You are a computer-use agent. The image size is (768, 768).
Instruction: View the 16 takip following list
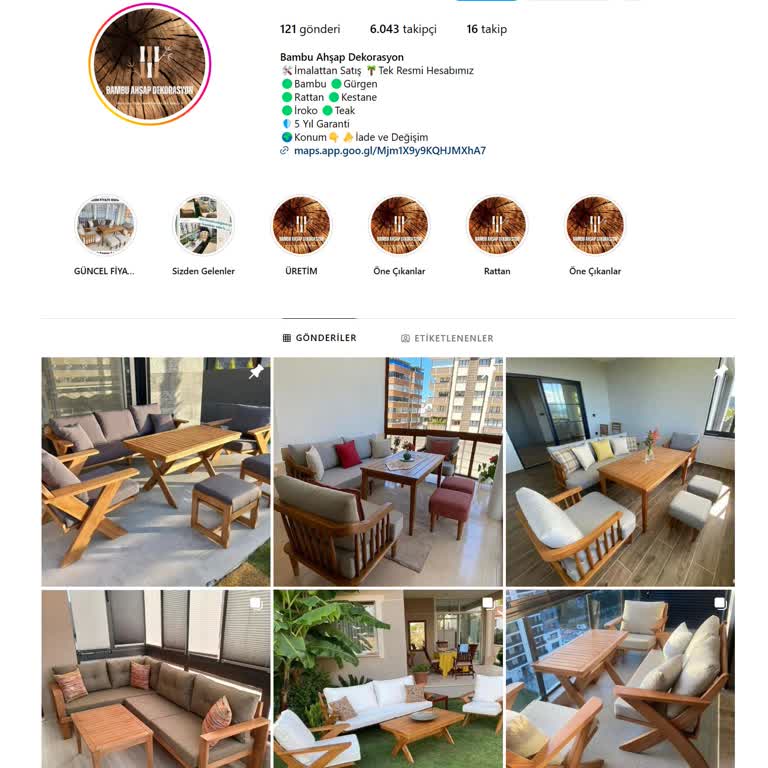coord(486,29)
